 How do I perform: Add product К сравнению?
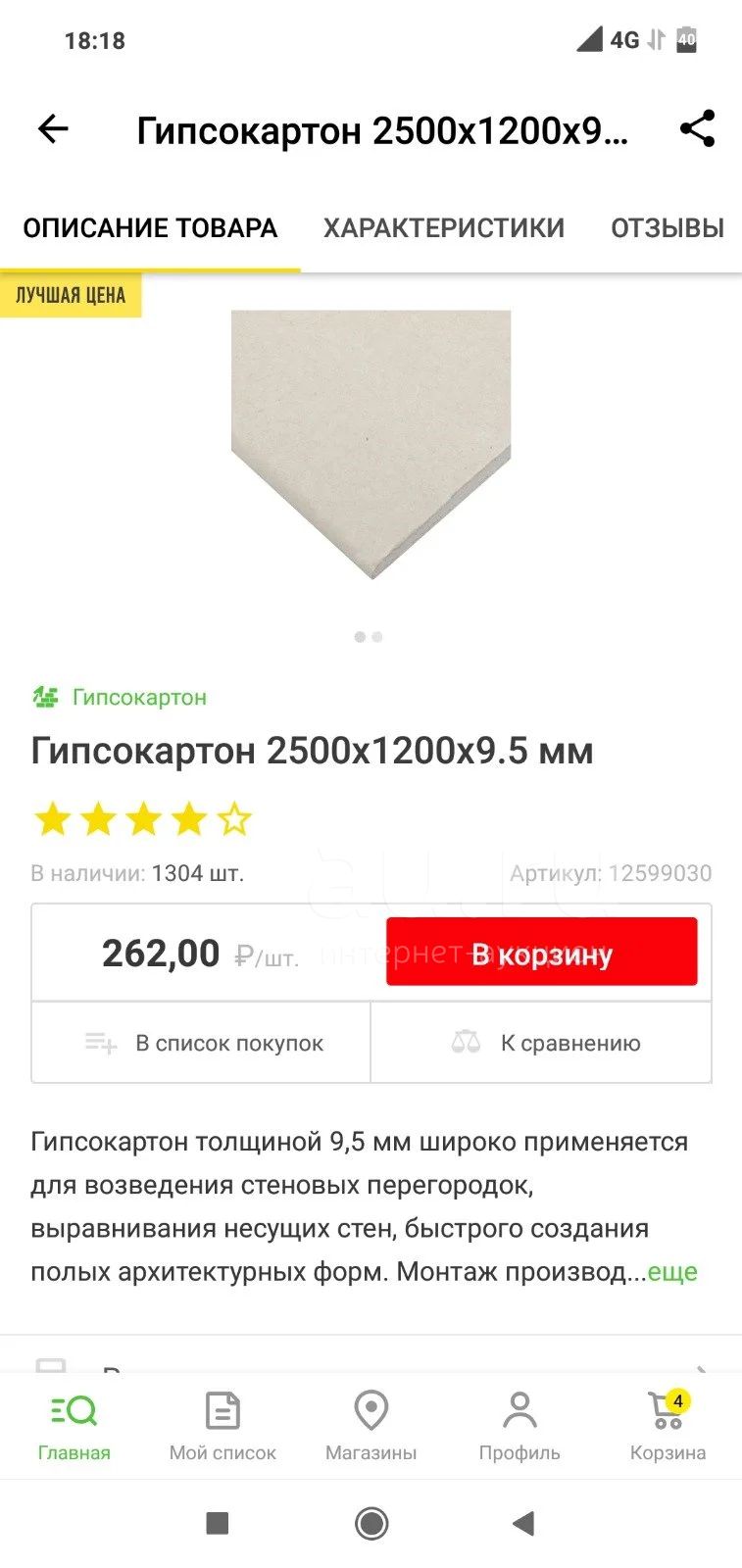(541, 1043)
